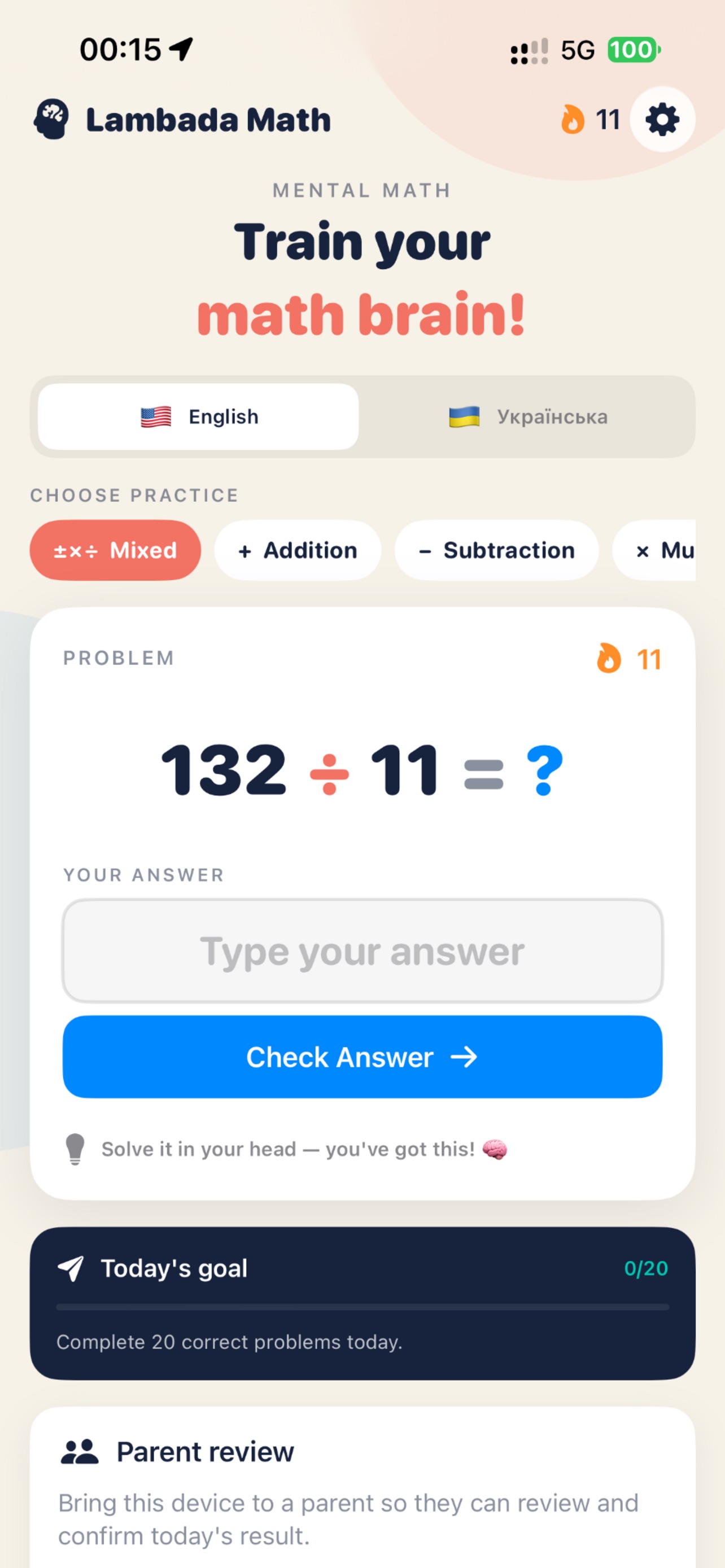The width and height of the screenshot is (725, 1568).
Task: Select the Addition practice chip
Action: (298, 550)
